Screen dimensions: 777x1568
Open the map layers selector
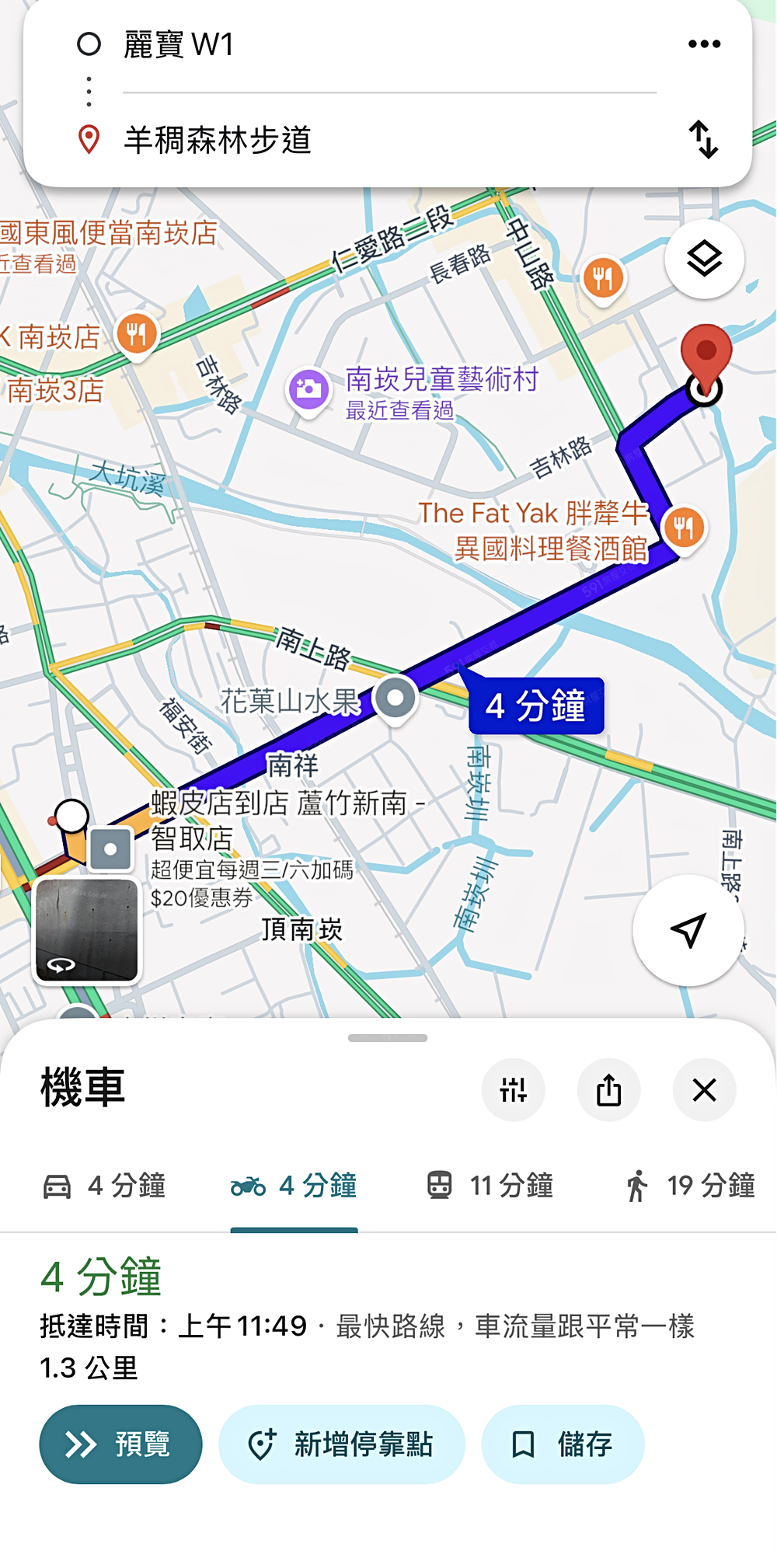pyautogui.click(x=704, y=259)
